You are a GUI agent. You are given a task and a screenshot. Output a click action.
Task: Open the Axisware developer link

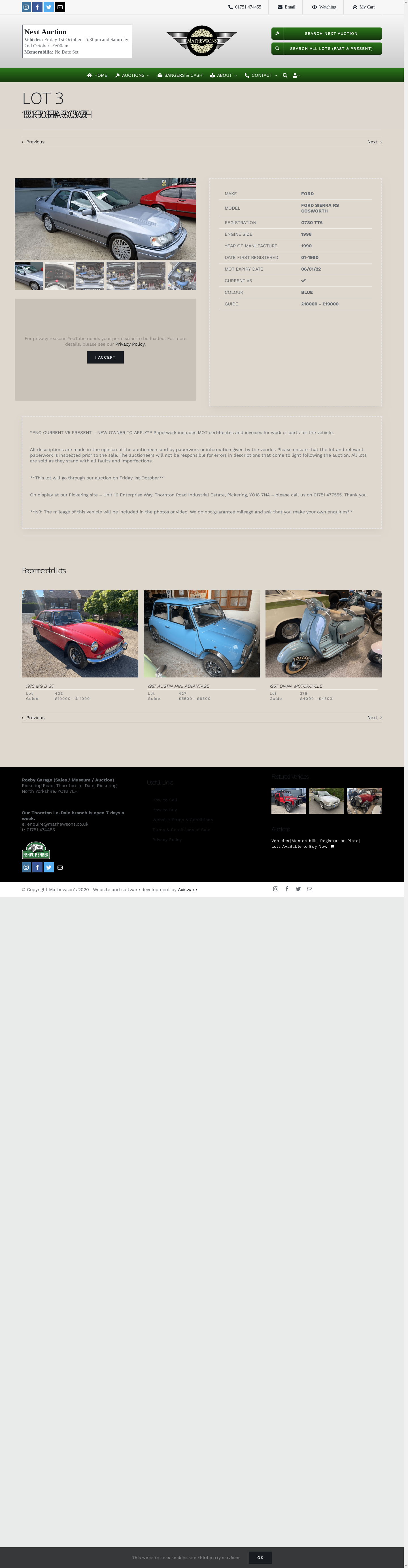[x=187, y=889]
